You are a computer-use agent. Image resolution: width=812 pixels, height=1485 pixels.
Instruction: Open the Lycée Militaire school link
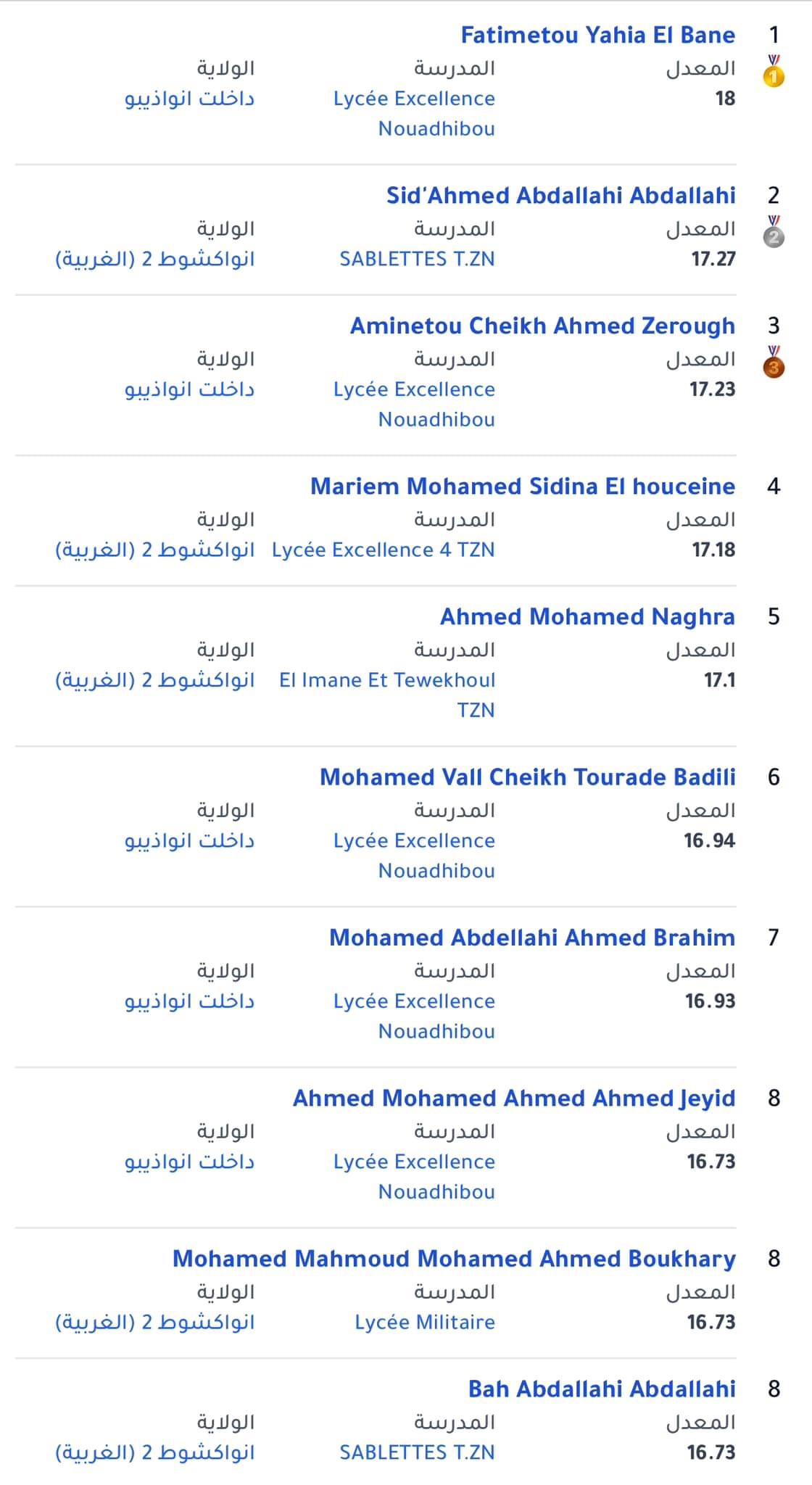click(x=425, y=1322)
